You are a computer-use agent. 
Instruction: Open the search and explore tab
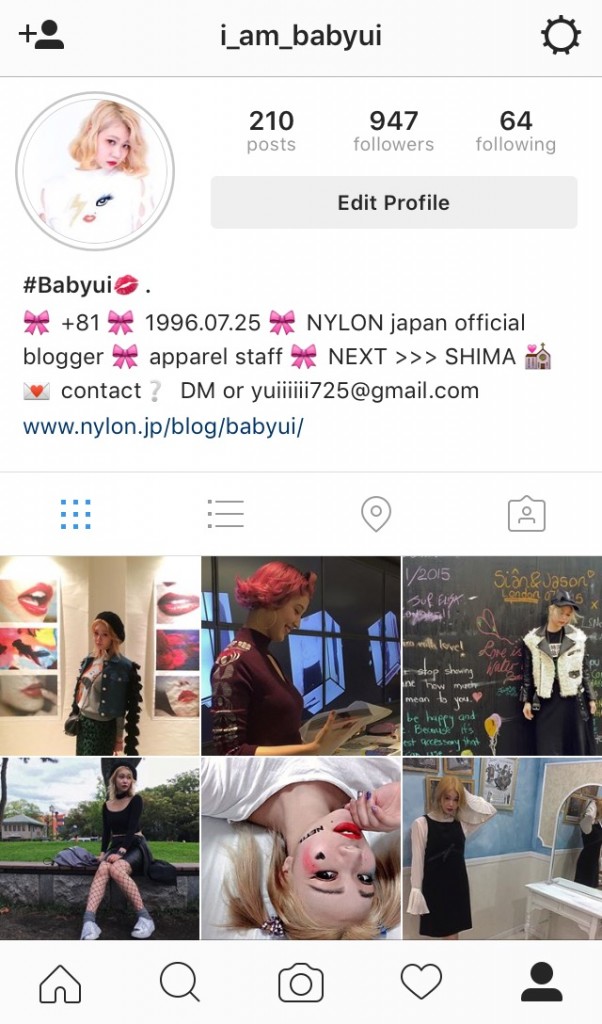(180, 982)
